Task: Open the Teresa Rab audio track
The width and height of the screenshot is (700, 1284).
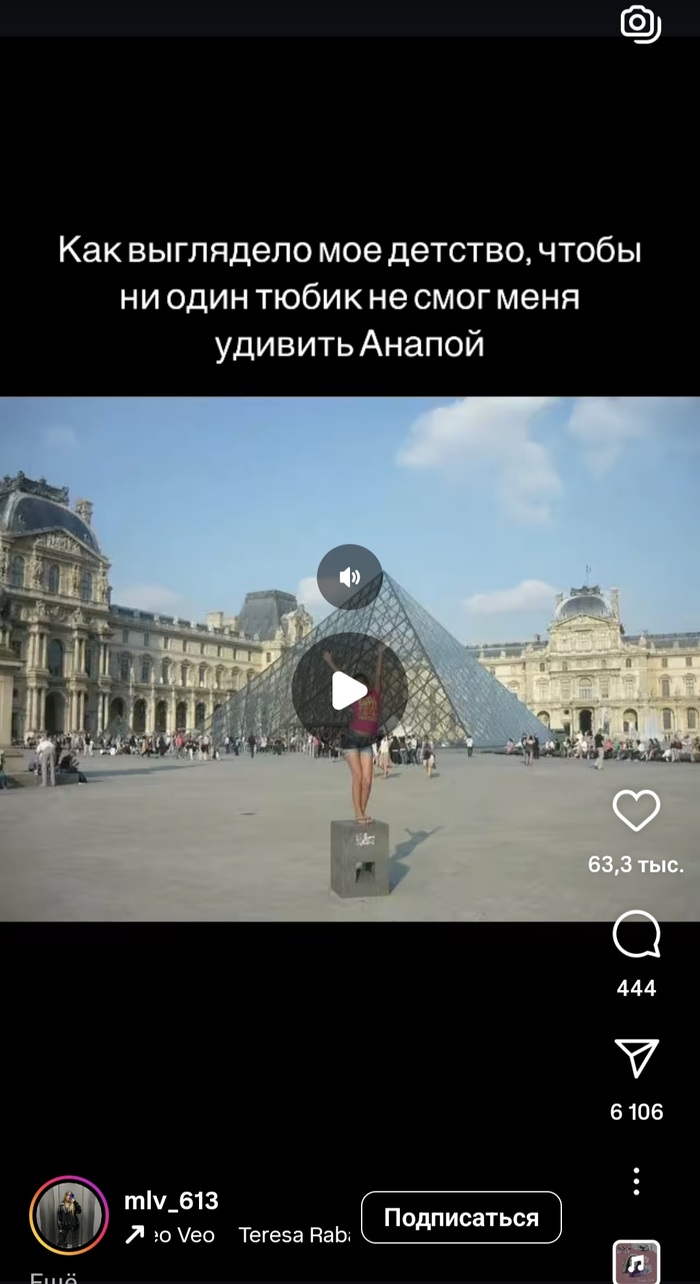Action: click(x=293, y=1235)
